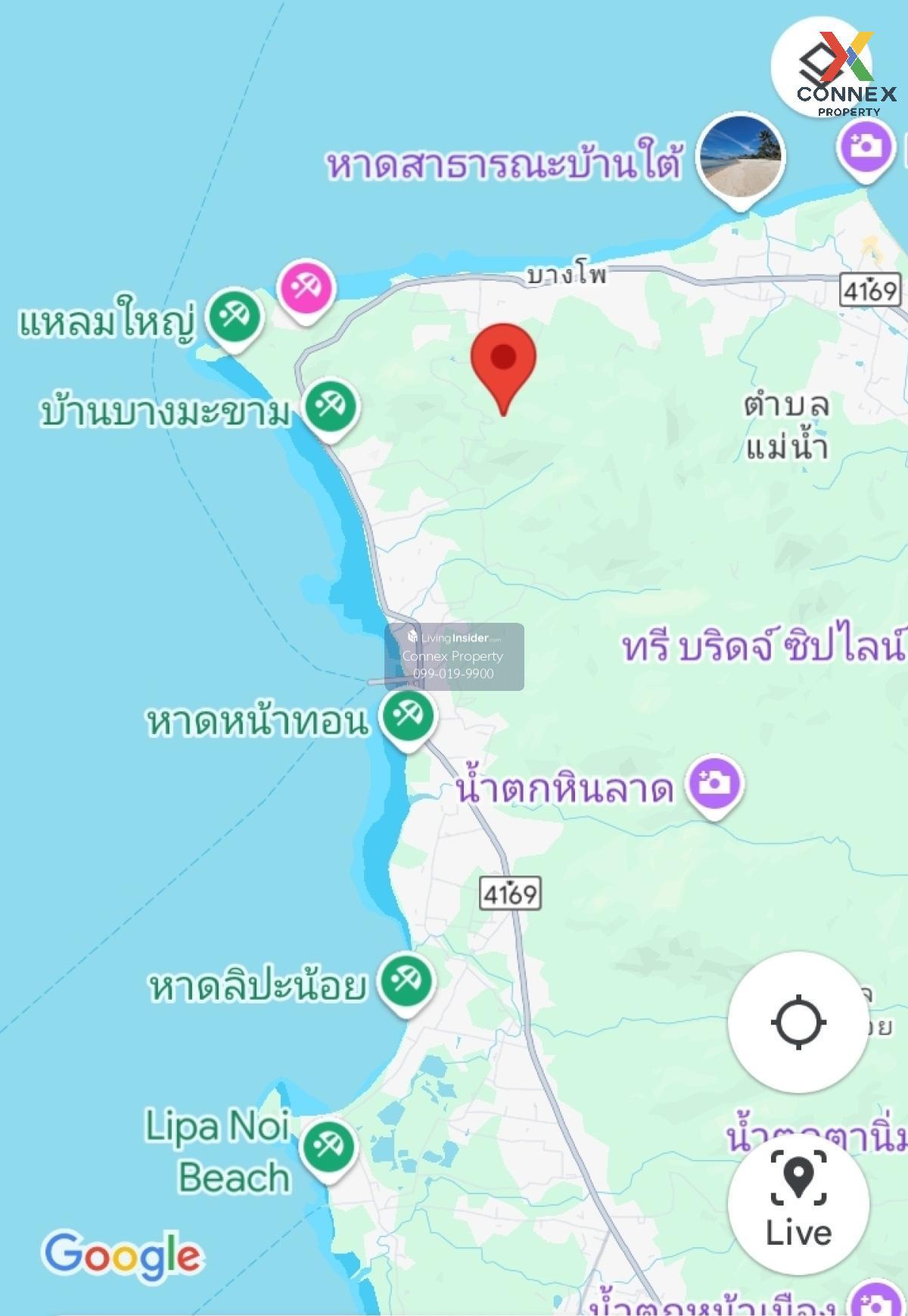The image size is (908, 1316).
Task: Center map on my current location
Action: pos(798,1022)
